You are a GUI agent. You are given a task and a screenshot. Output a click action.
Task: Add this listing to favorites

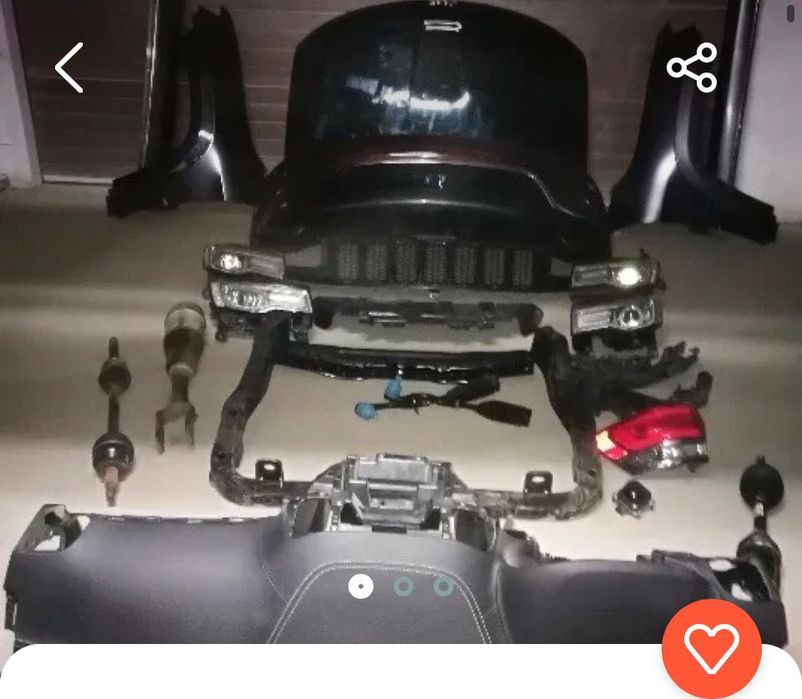pos(711,649)
